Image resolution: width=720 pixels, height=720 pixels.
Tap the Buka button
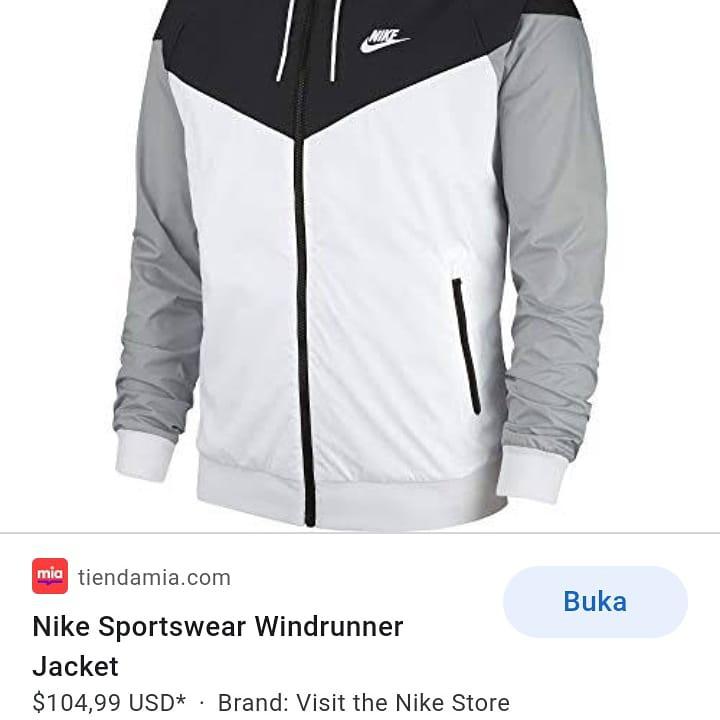(595, 602)
